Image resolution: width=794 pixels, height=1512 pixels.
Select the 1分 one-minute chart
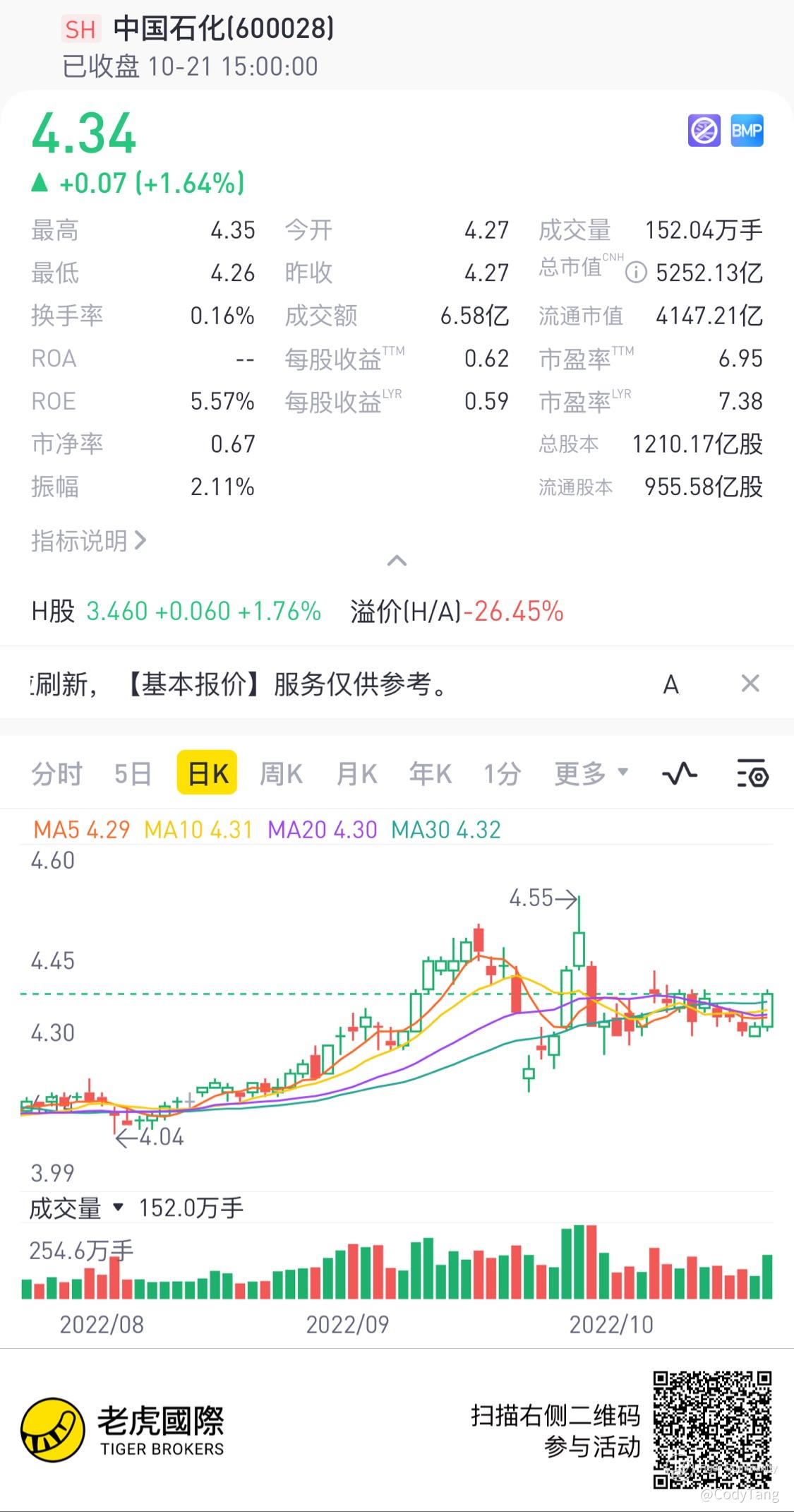click(502, 774)
